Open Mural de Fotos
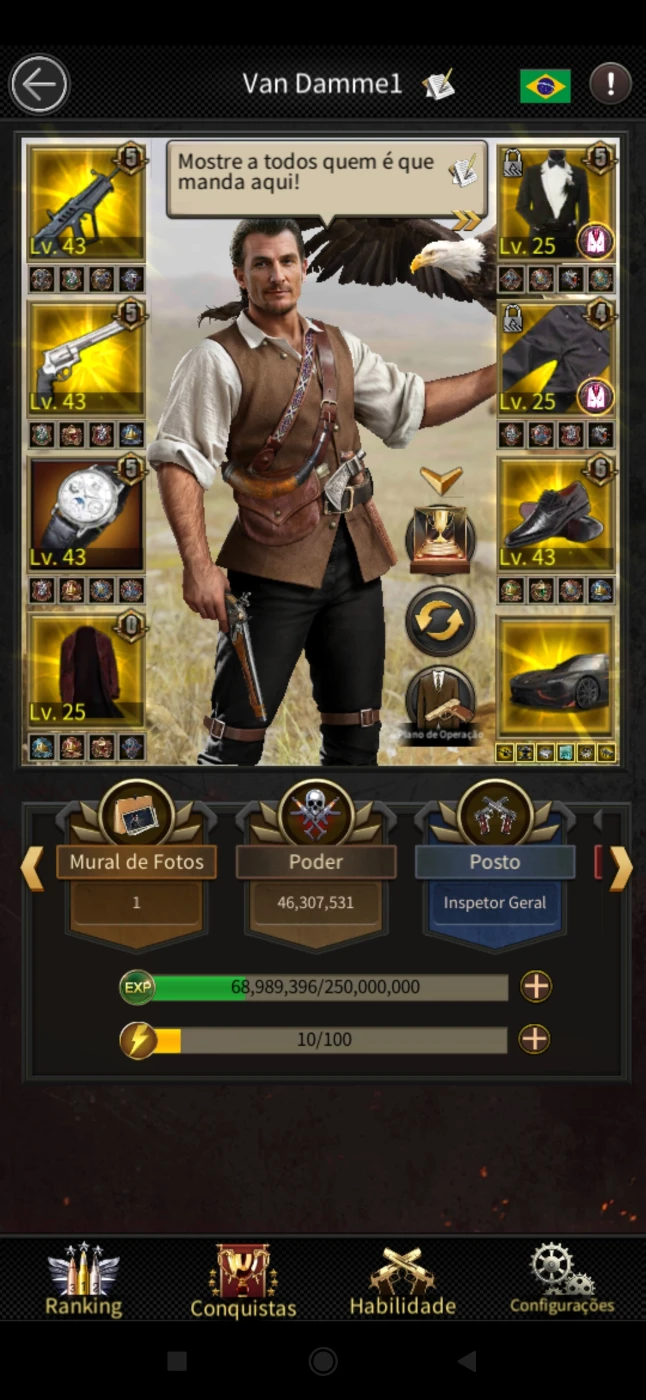The height and width of the screenshot is (1400, 646). coord(136,862)
